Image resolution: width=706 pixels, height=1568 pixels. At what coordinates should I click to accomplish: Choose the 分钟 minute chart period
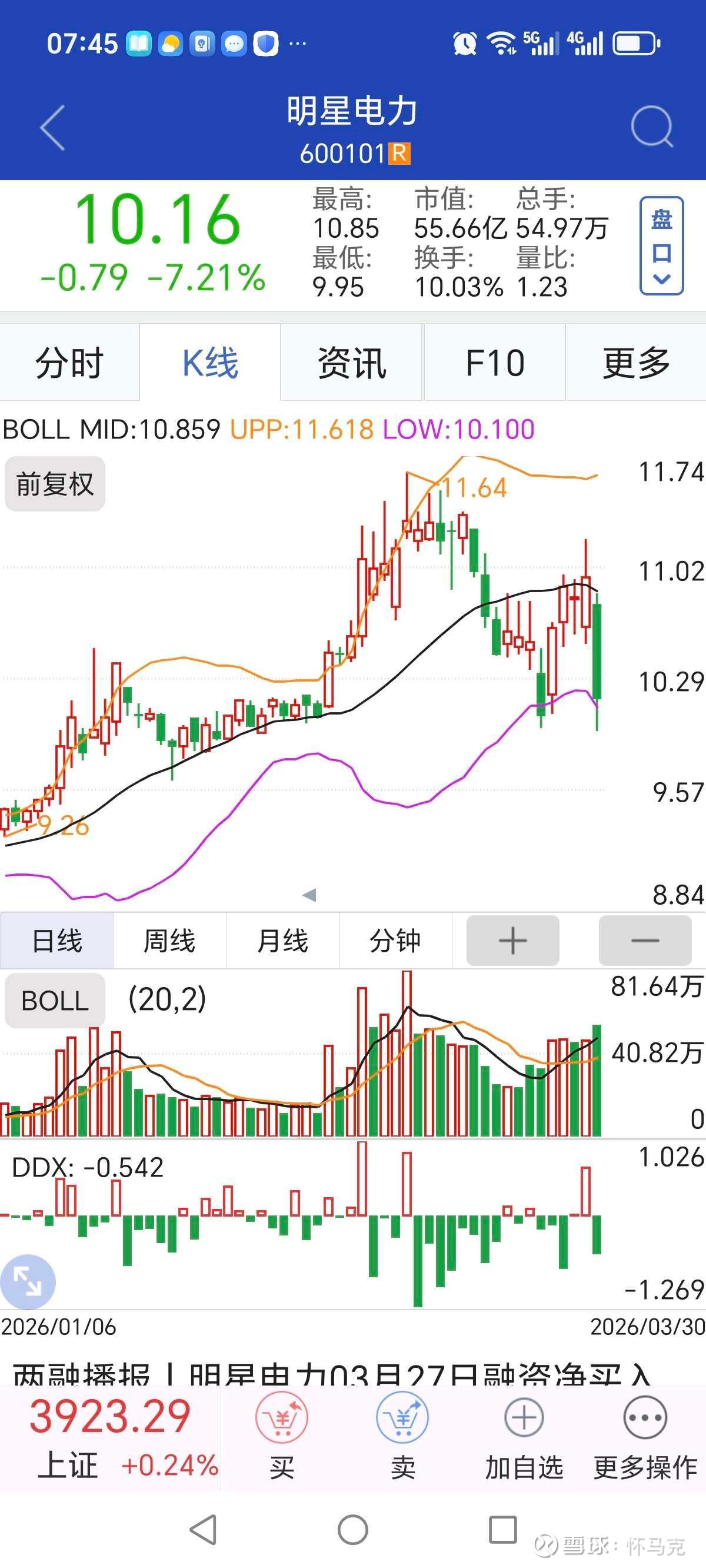click(x=395, y=941)
